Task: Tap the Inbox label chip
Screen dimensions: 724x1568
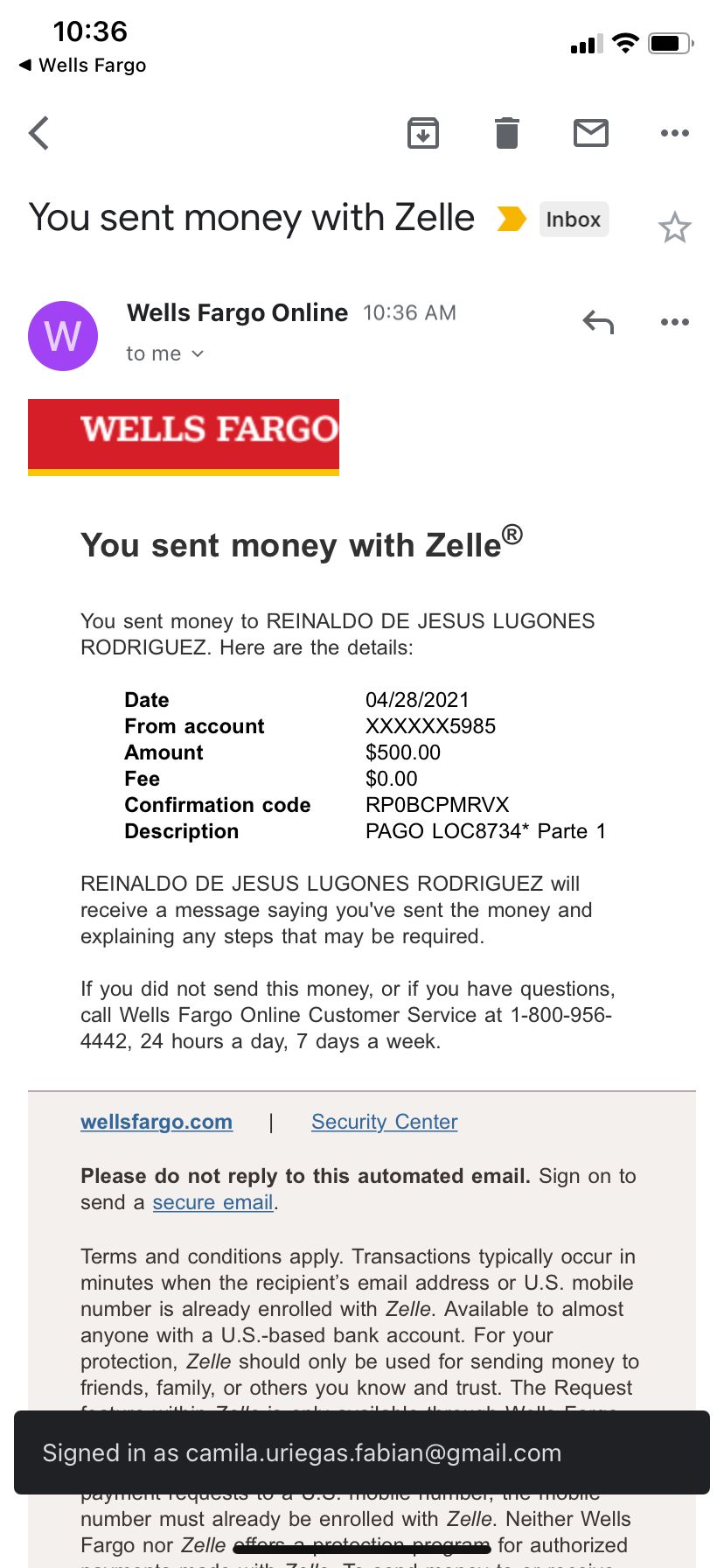Action: click(574, 220)
